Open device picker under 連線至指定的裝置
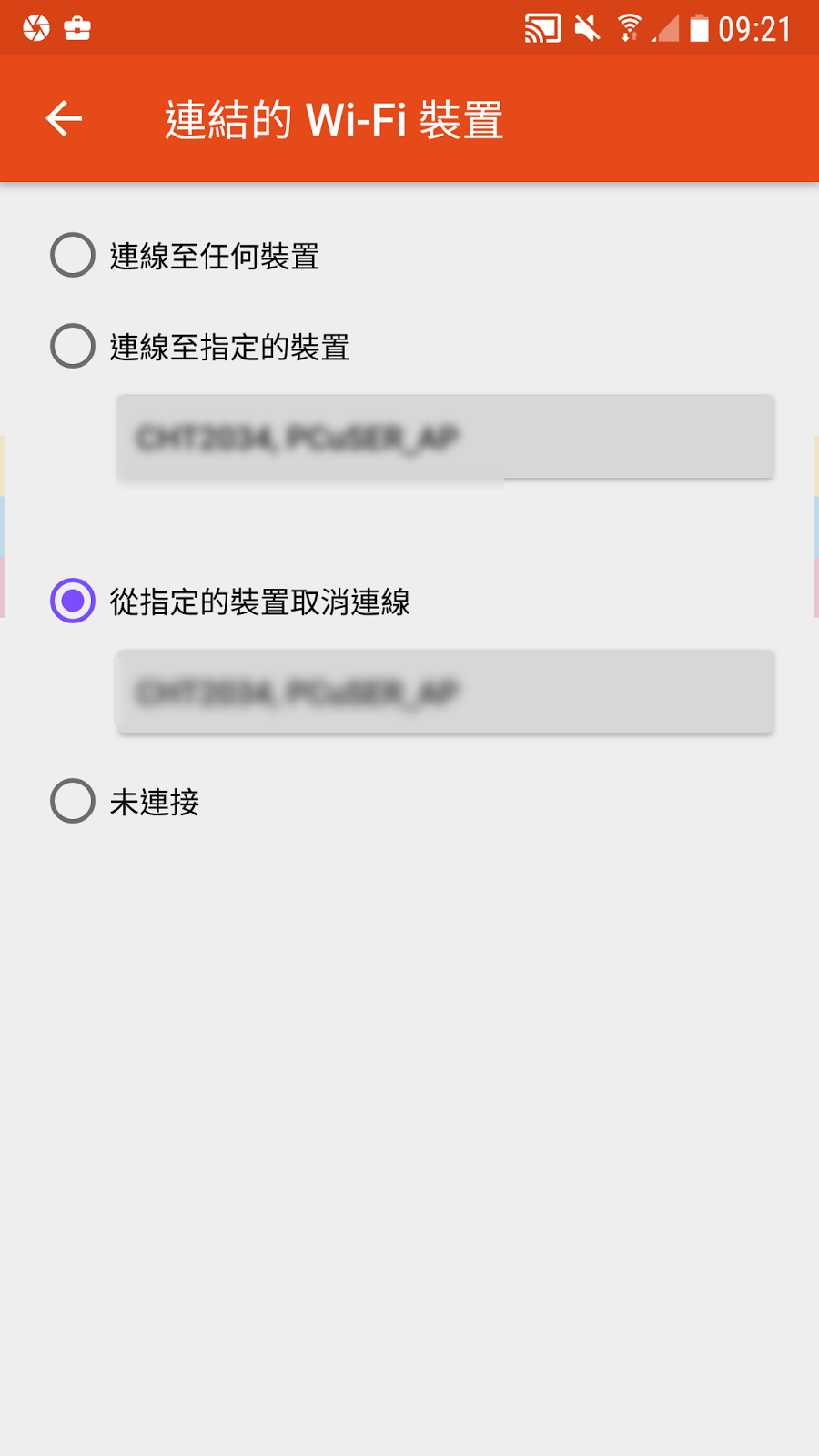Screen dimensions: 819x1456 tap(445, 437)
